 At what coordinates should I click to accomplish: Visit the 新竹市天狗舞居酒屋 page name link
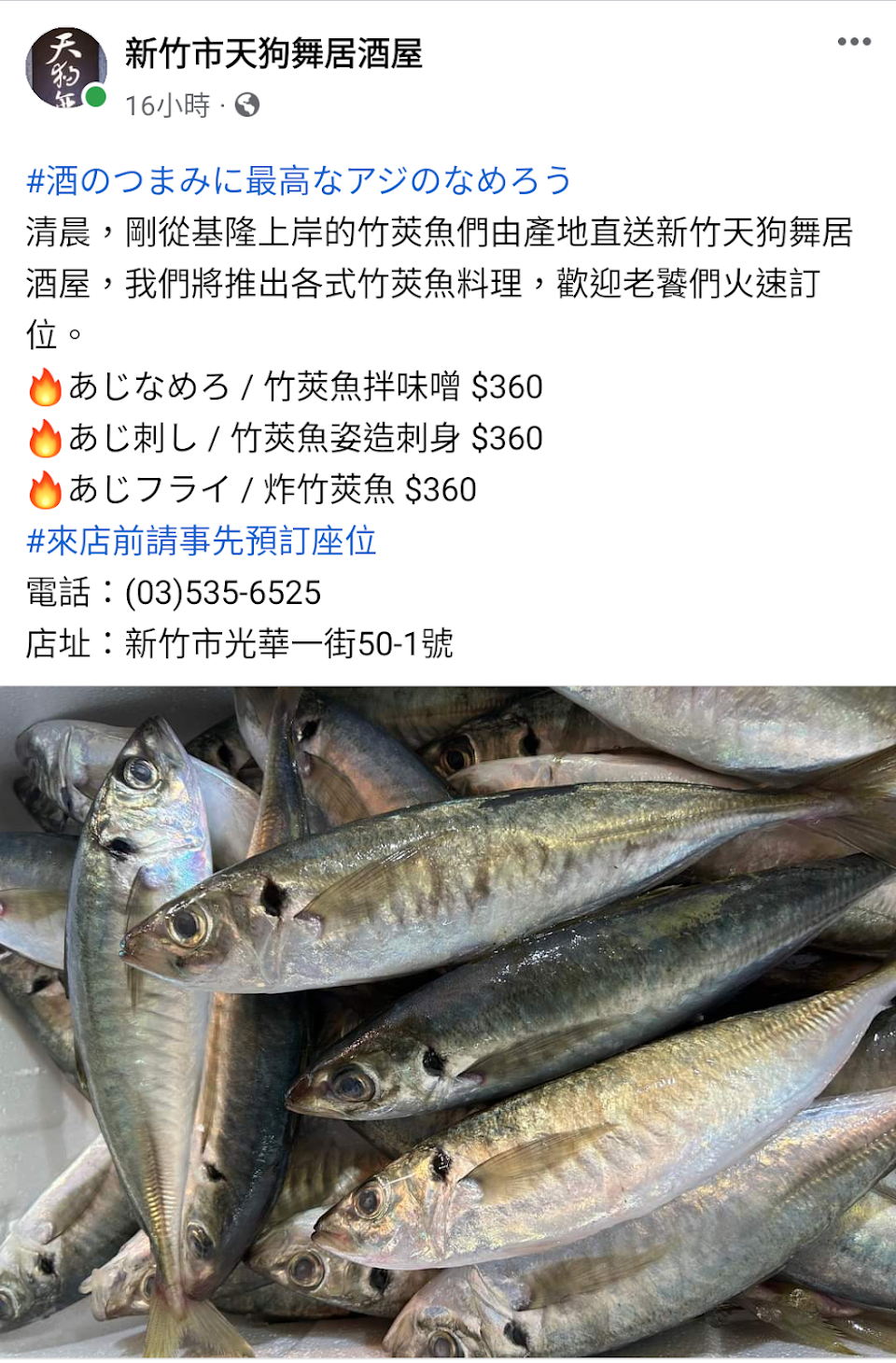pyautogui.click(x=273, y=53)
